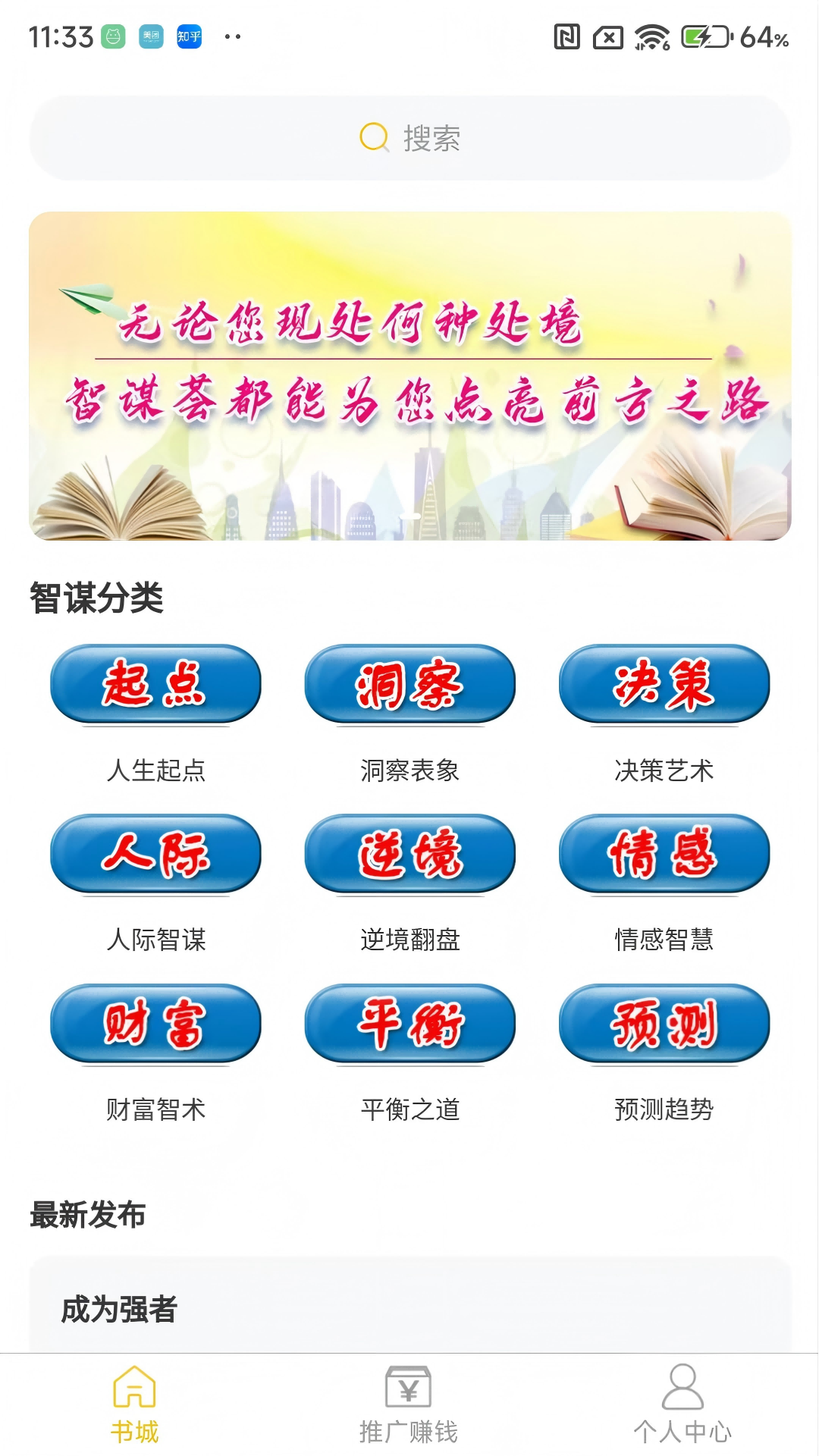This screenshot has width=819, height=1456.
Task: Open the 搜索 search box
Action: tap(409, 138)
